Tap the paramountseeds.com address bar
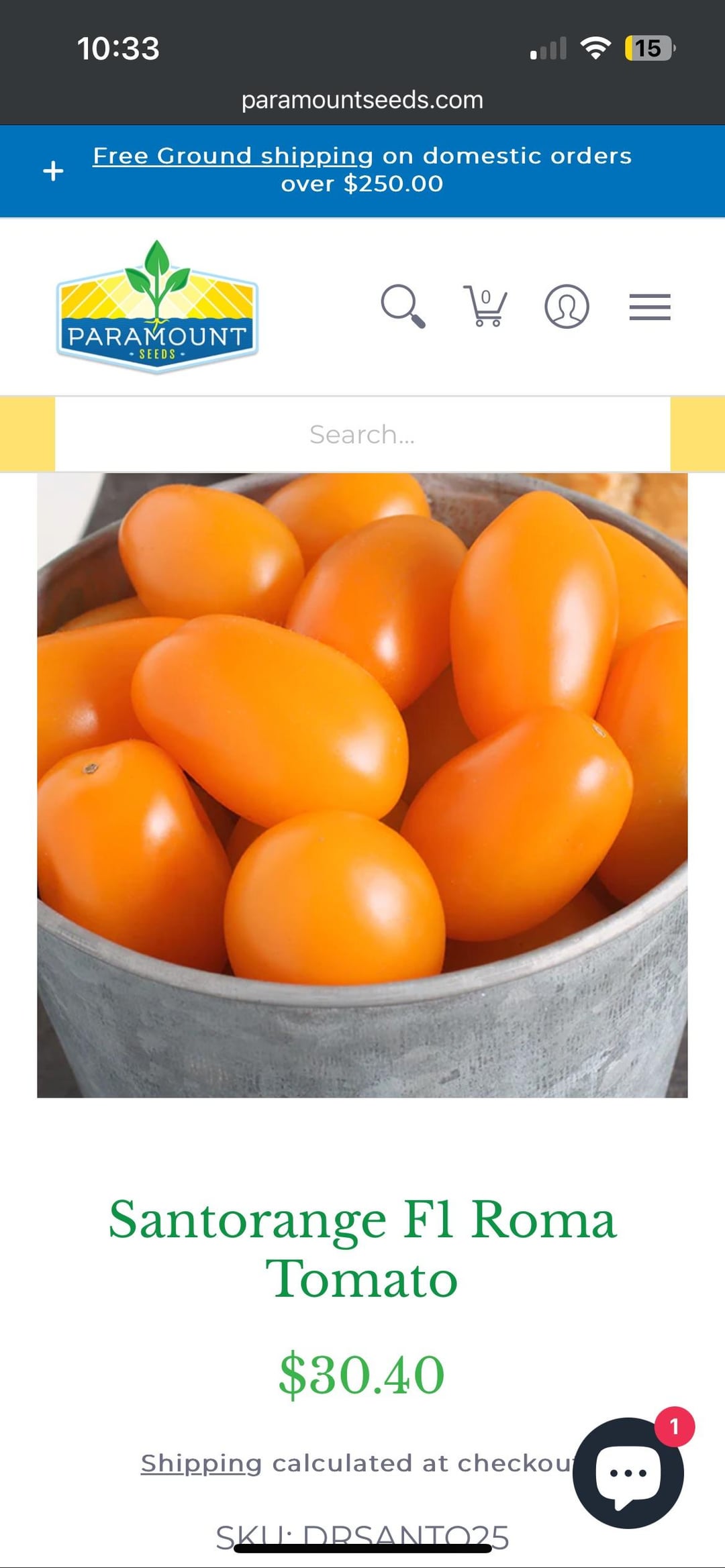 pyautogui.click(x=362, y=100)
